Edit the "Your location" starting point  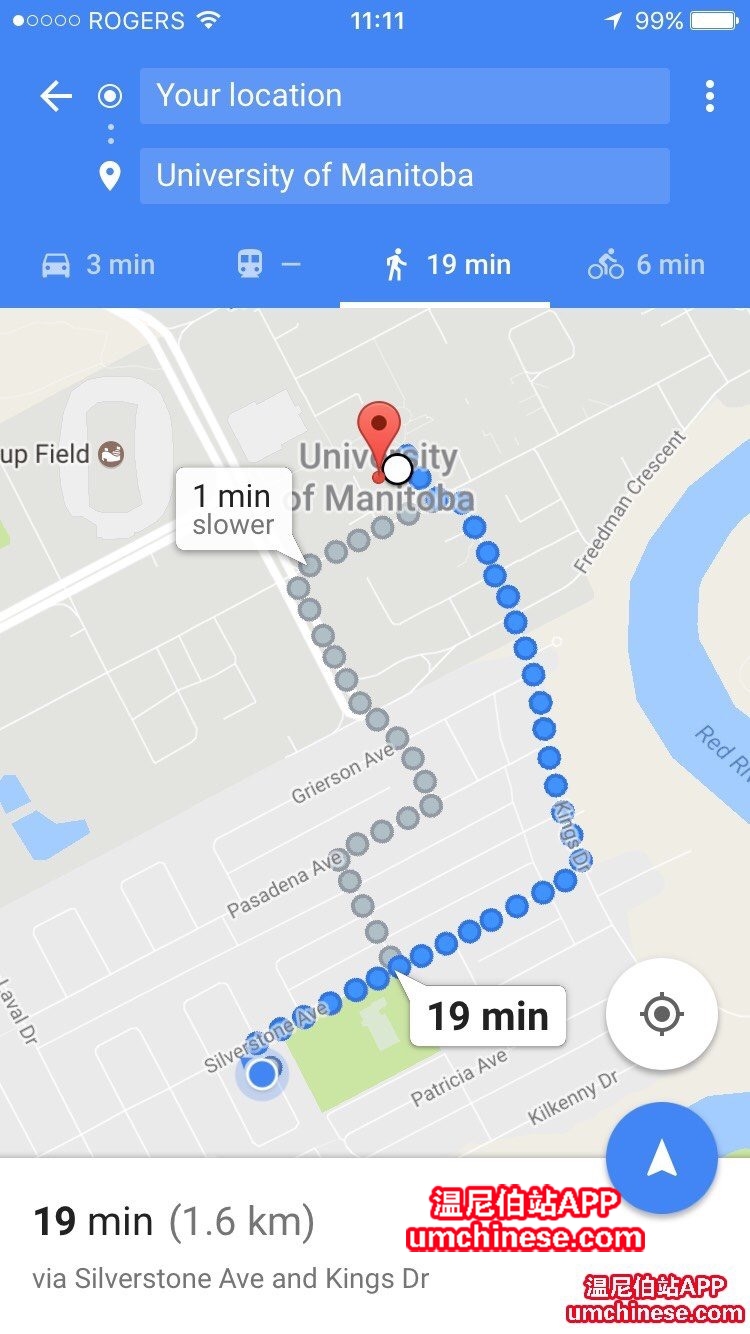pos(404,96)
